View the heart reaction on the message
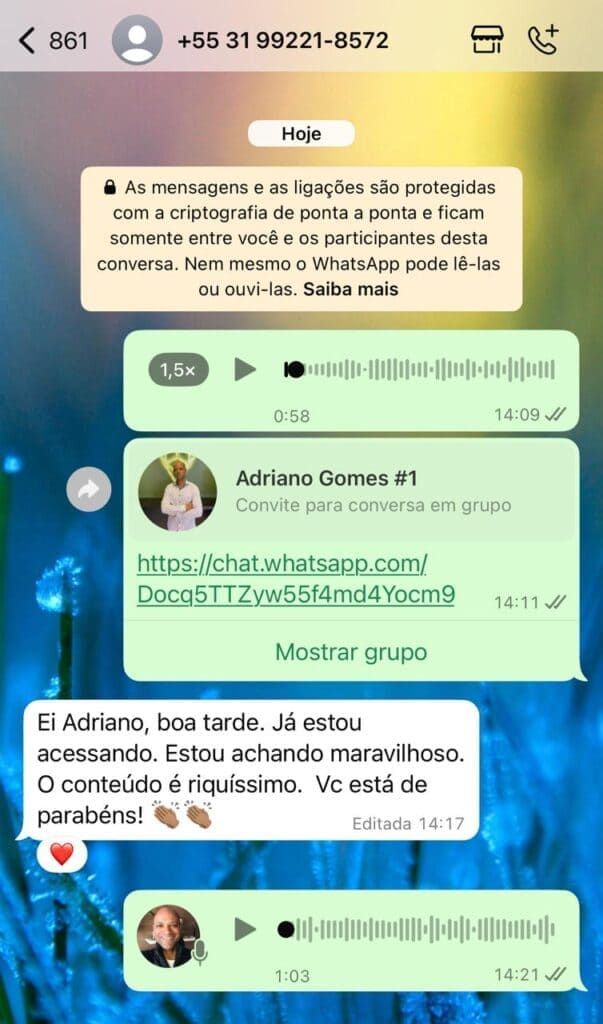603x1024 pixels. coord(62,855)
